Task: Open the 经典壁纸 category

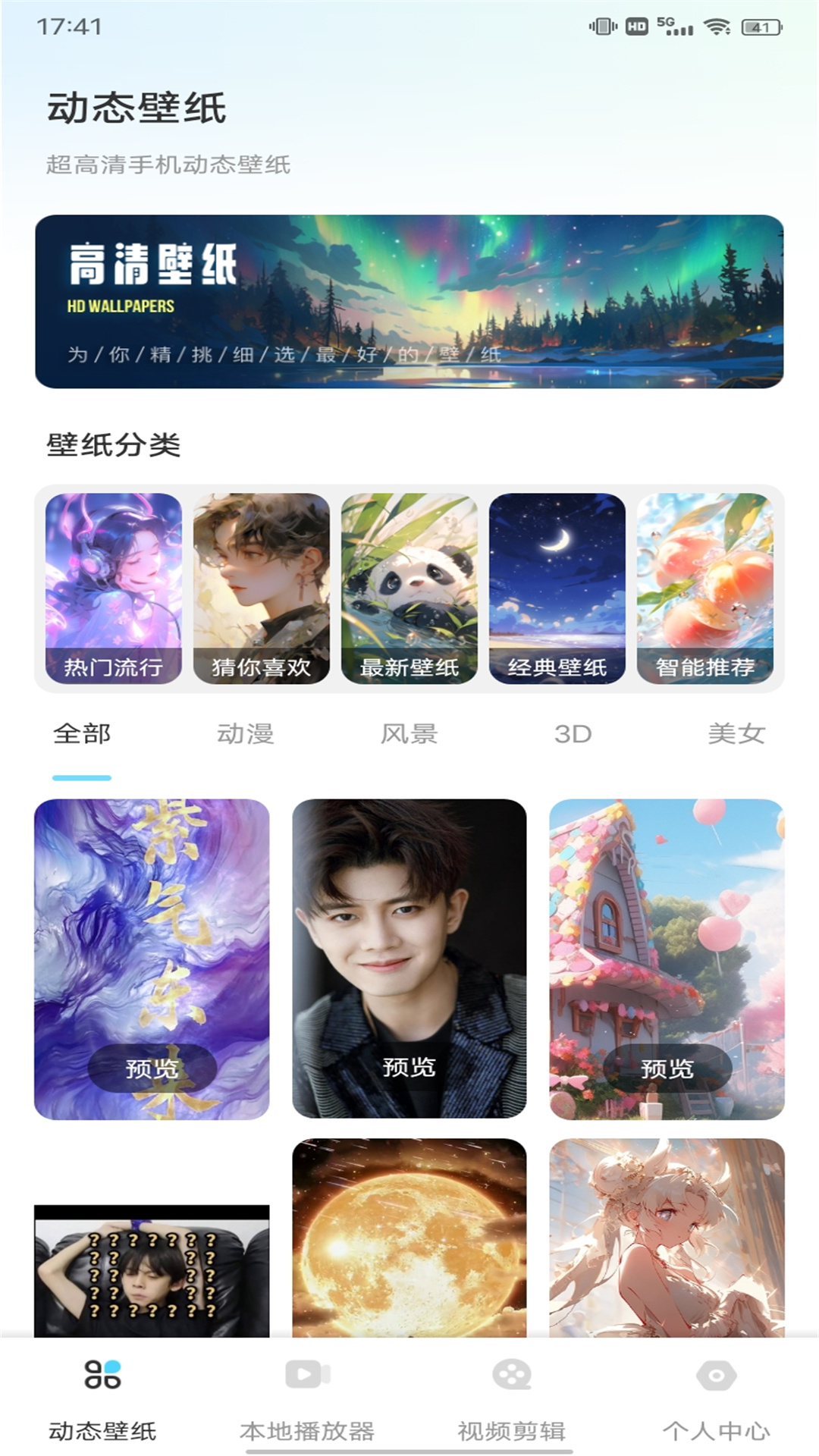Action: (557, 588)
